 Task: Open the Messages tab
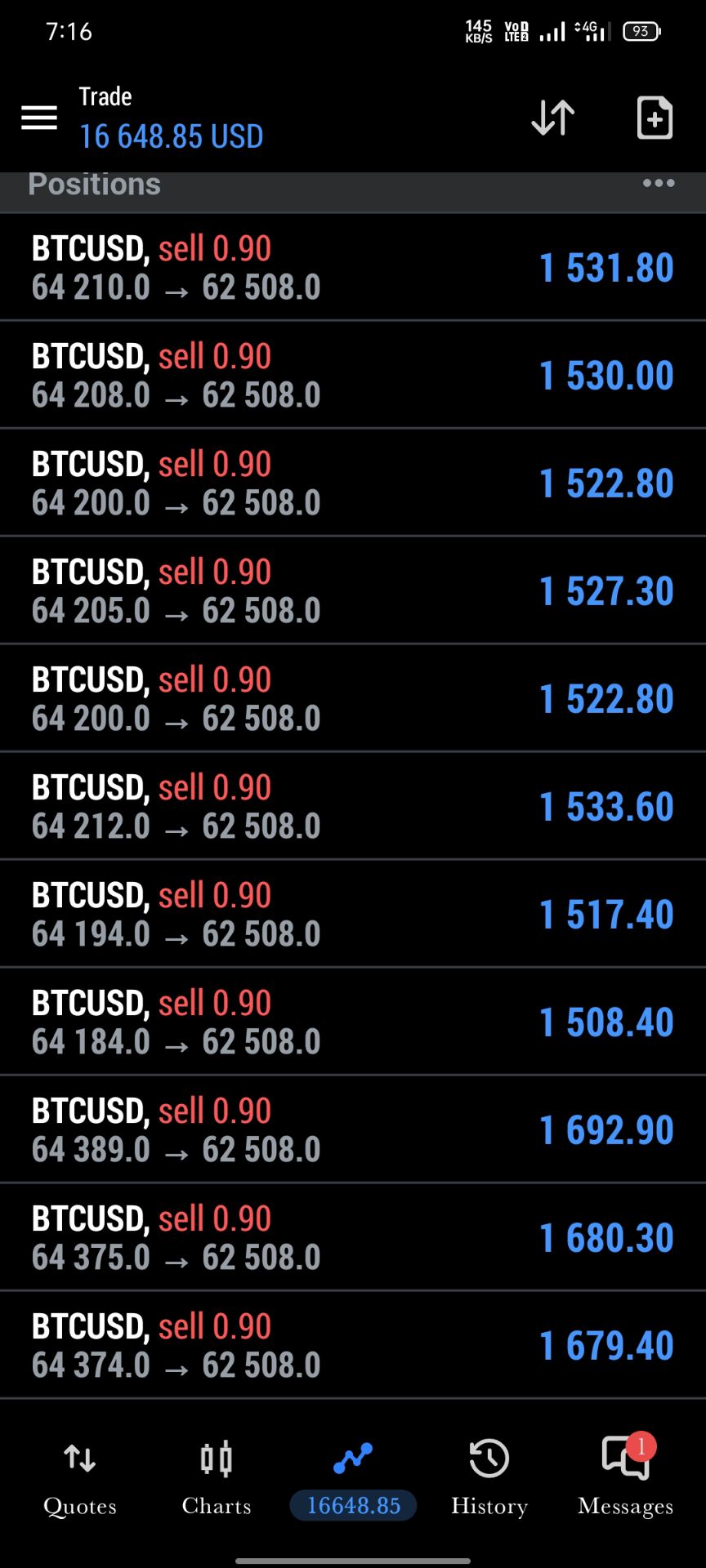tap(626, 1477)
